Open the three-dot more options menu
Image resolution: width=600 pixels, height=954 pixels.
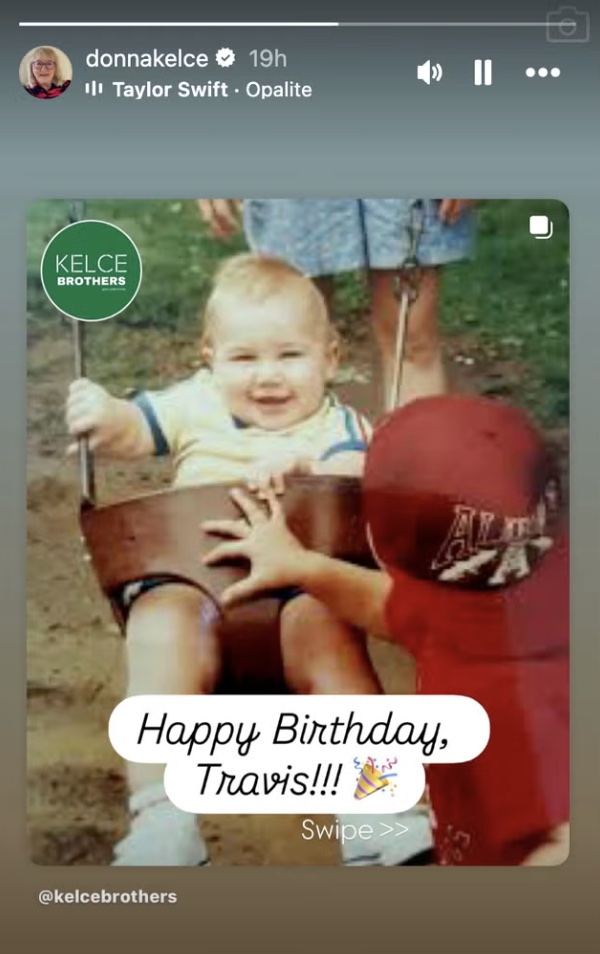[542, 72]
